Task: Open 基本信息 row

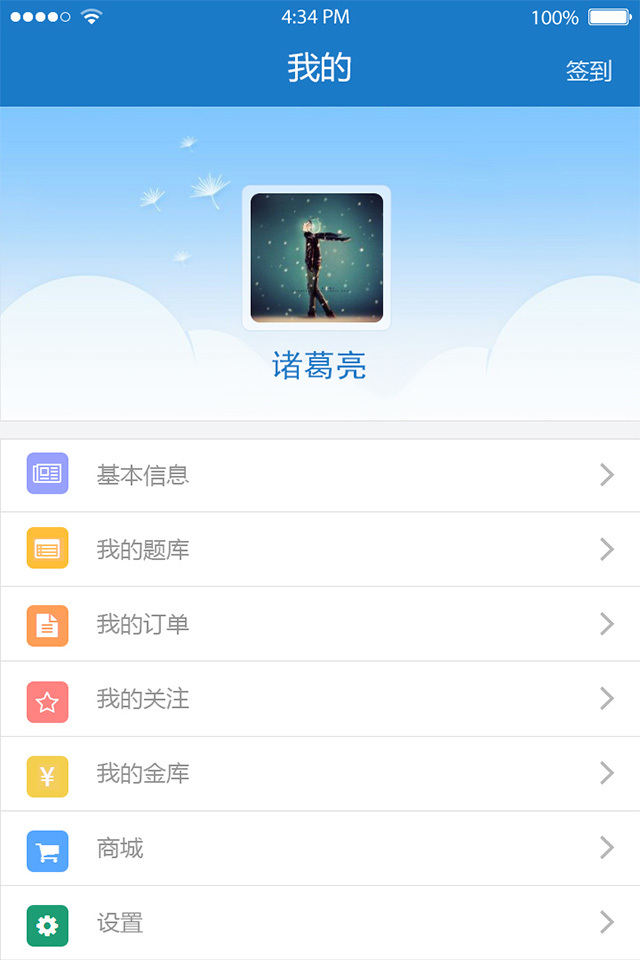Action: tap(320, 475)
